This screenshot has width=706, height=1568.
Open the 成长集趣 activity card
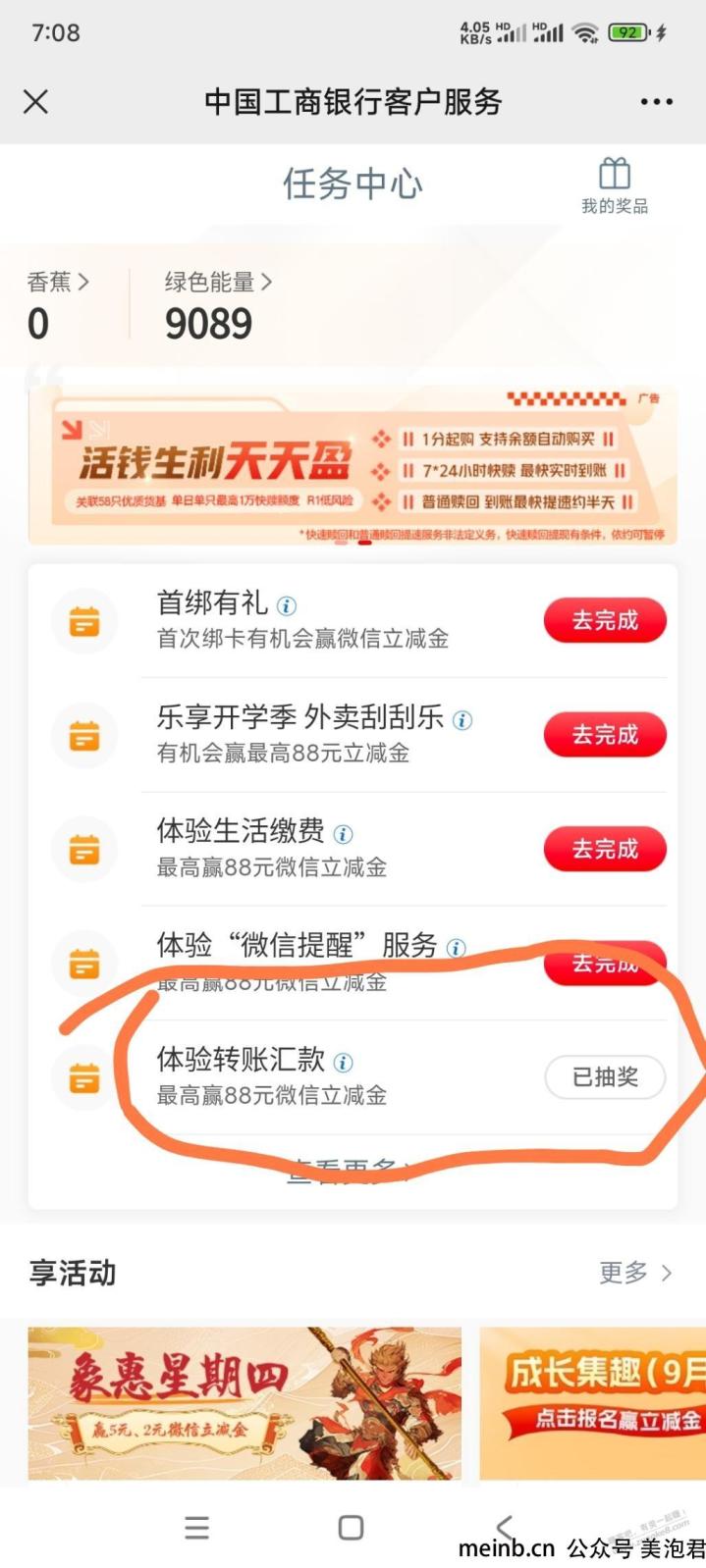coord(593,1403)
